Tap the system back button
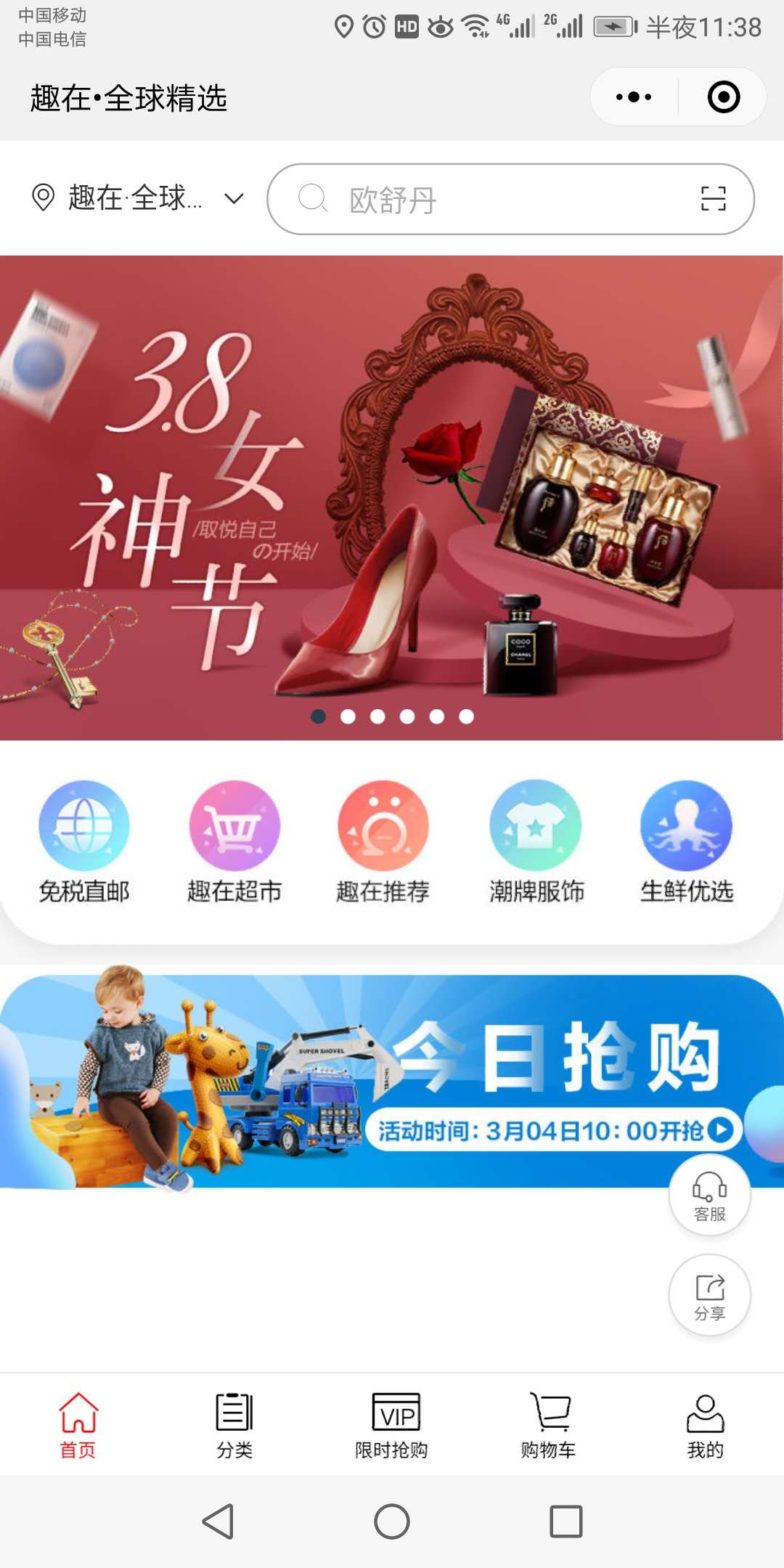 pos(218,1522)
